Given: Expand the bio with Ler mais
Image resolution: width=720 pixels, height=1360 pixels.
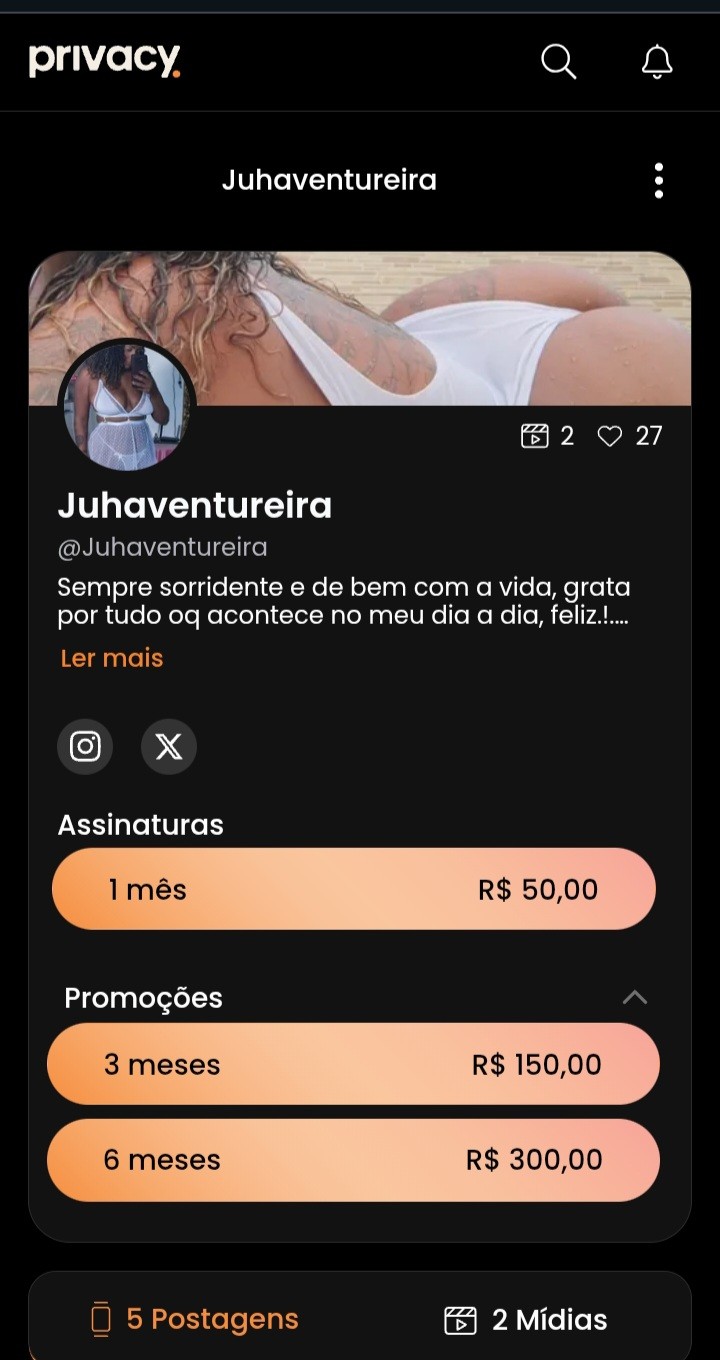Looking at the screenshot, I should click(111, 658).
